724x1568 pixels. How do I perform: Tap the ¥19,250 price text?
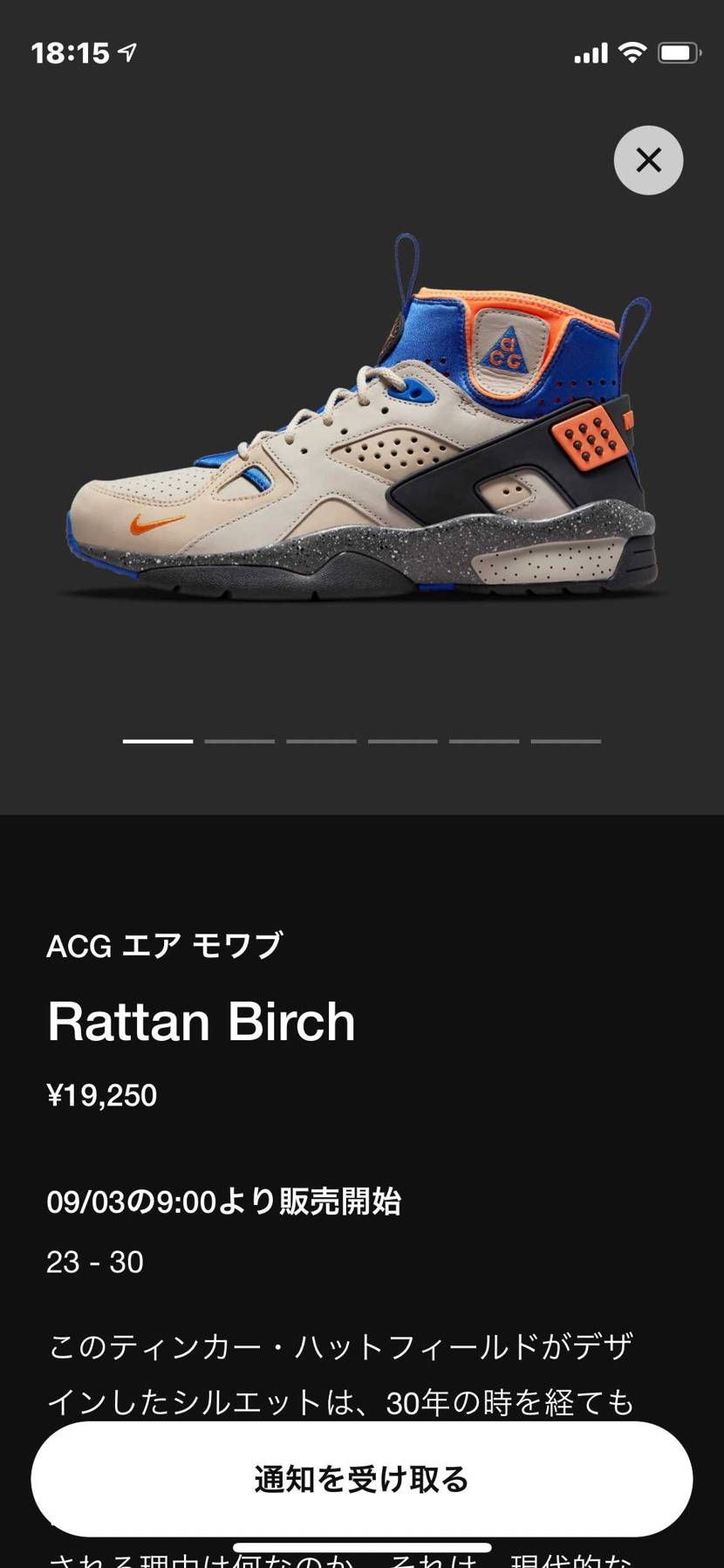coord(101,1095)
